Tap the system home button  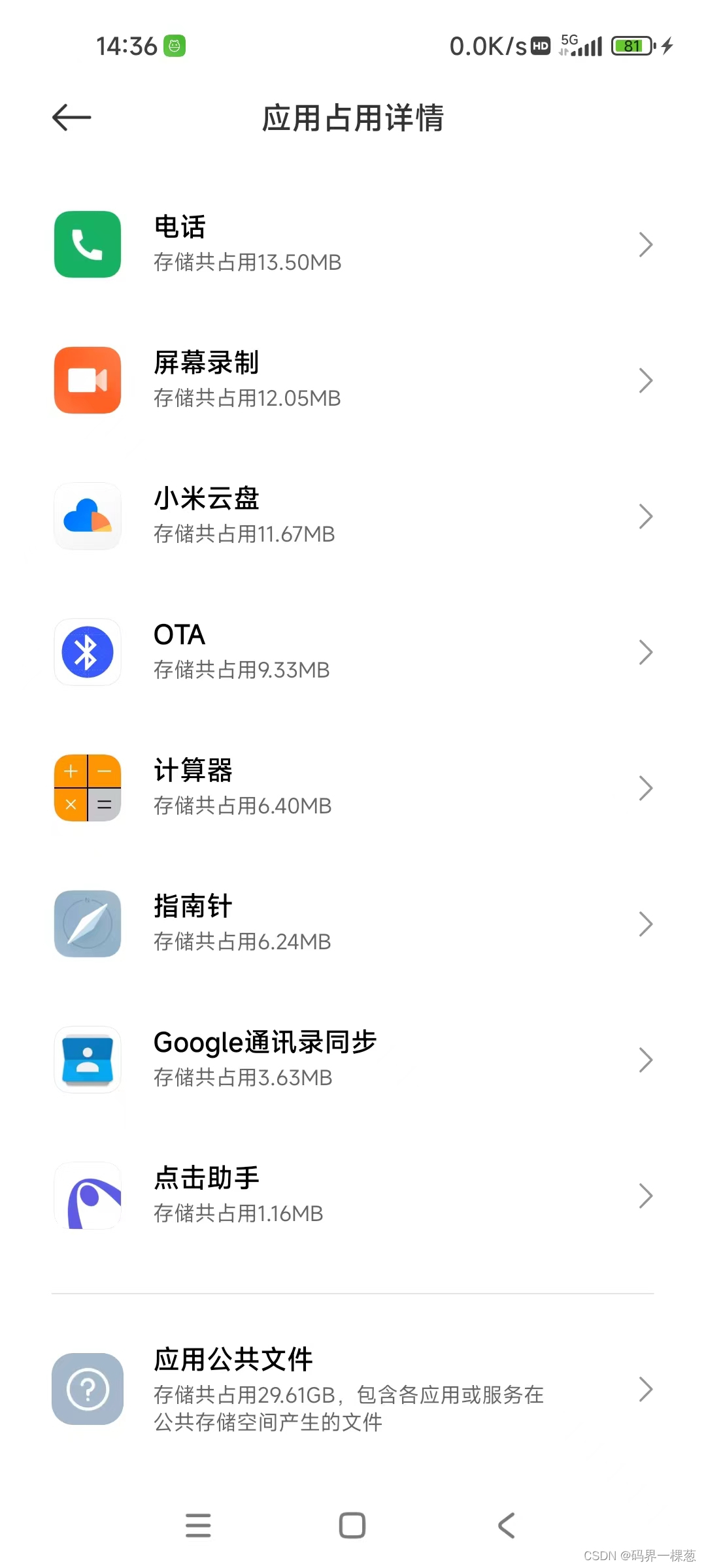[352, 1526]
